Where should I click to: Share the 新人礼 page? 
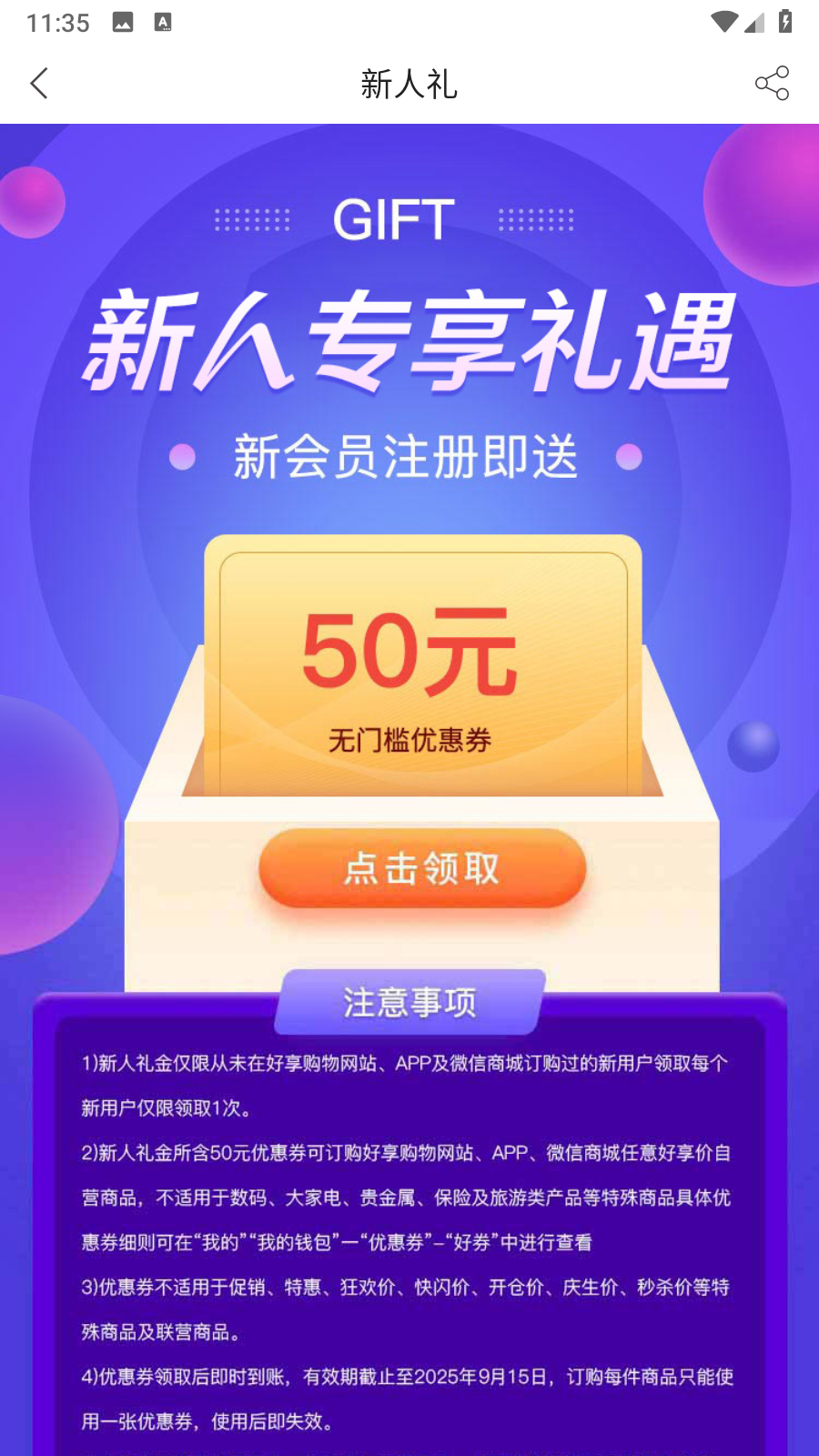pyautogui.click(x=772, y=84)
